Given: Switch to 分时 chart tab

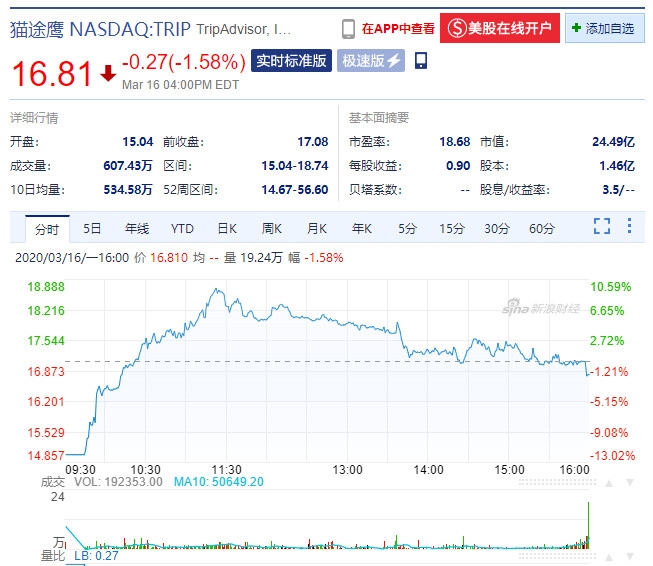Looking at the screenshot, I should tap(47, 229).
